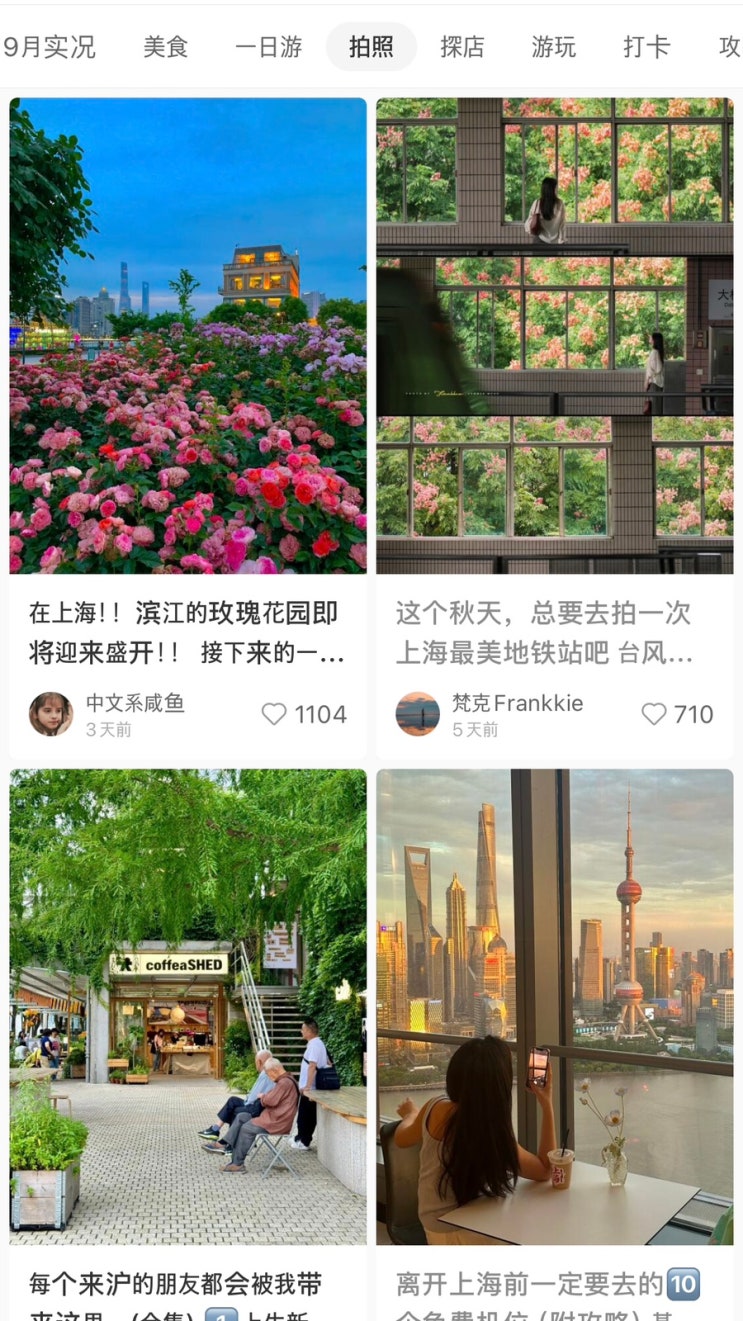The image size is (743, 1321).
Task: Switch to the 9月实况 tab
Action: pyautogui.click(x=49, y=47)
